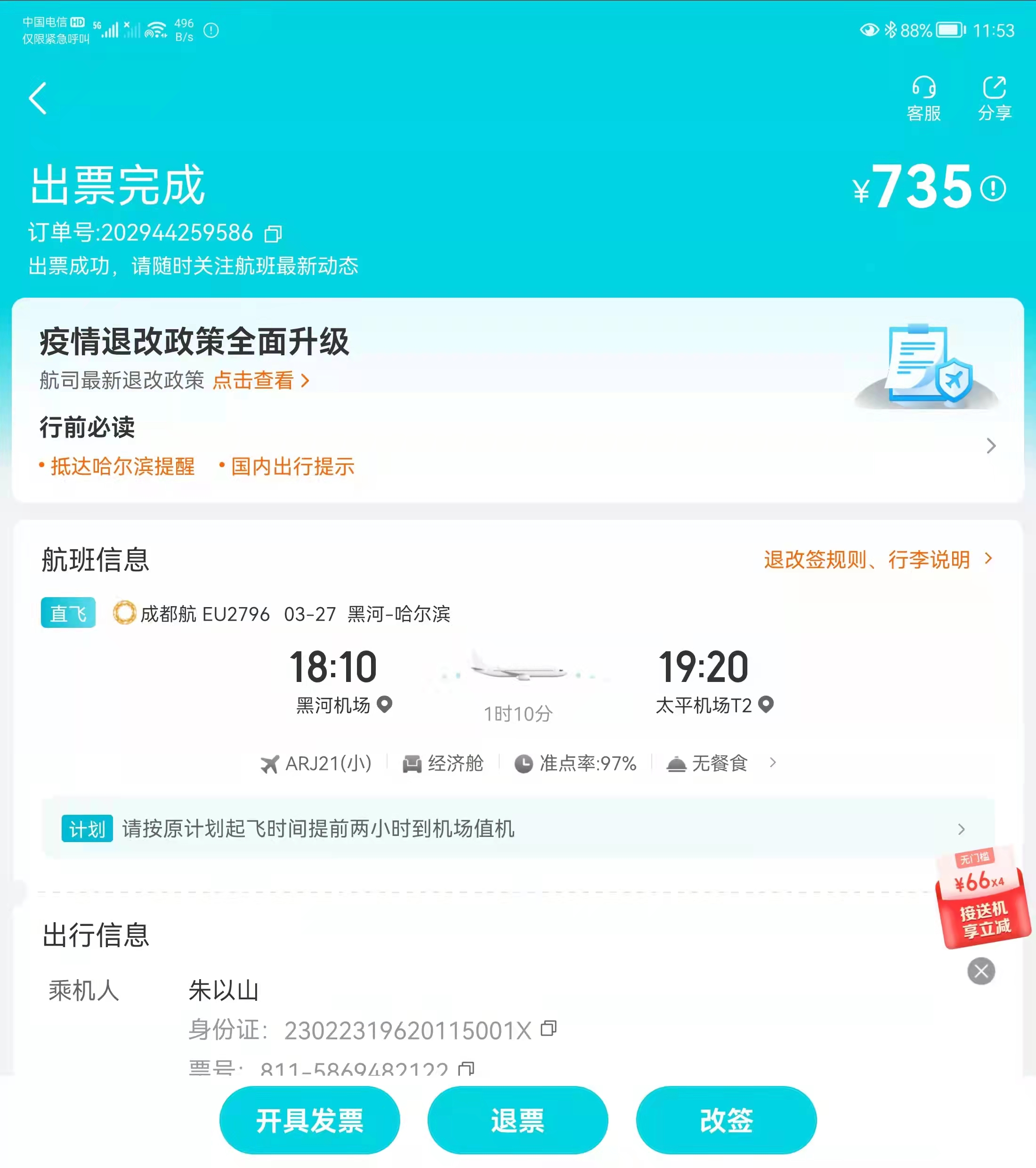Viewport: 1036px width, 1168px height.
Task: Copy the passenger's 身份证 number
Action: tap(549, 1029)
